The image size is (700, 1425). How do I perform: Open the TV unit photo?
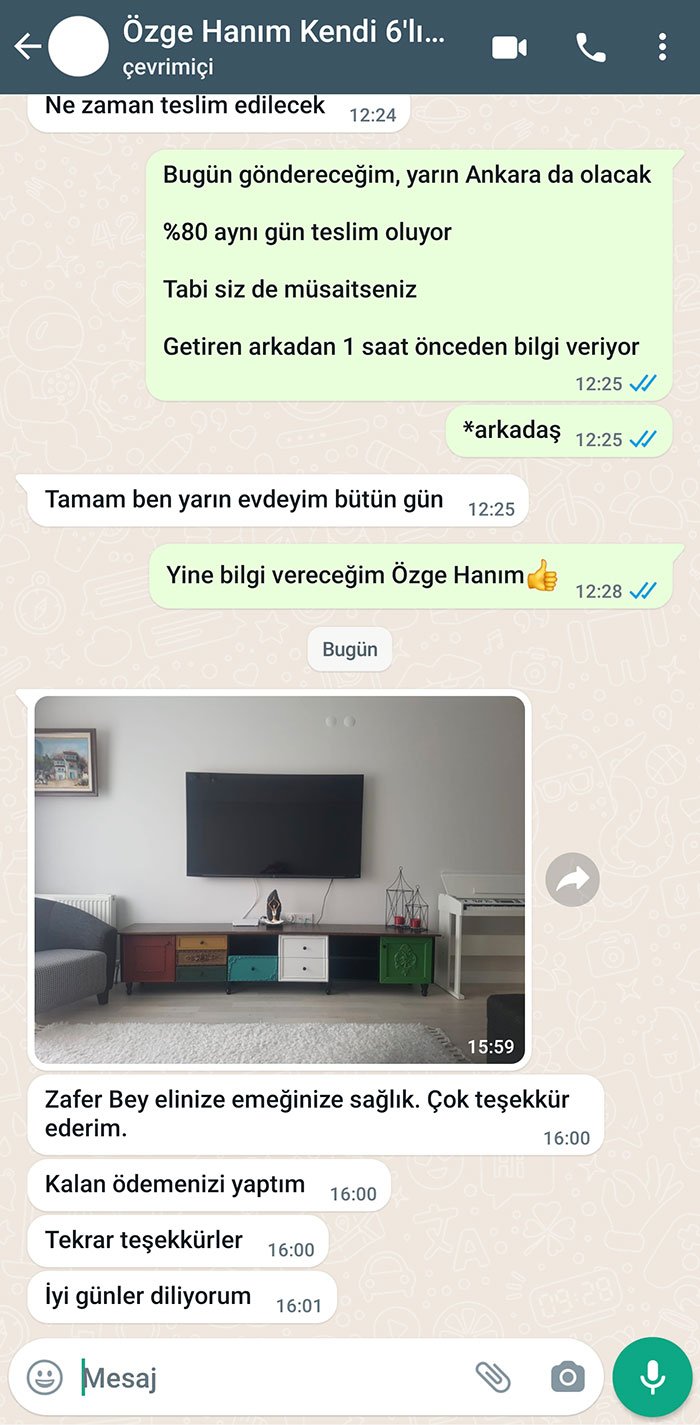[279, 880]
